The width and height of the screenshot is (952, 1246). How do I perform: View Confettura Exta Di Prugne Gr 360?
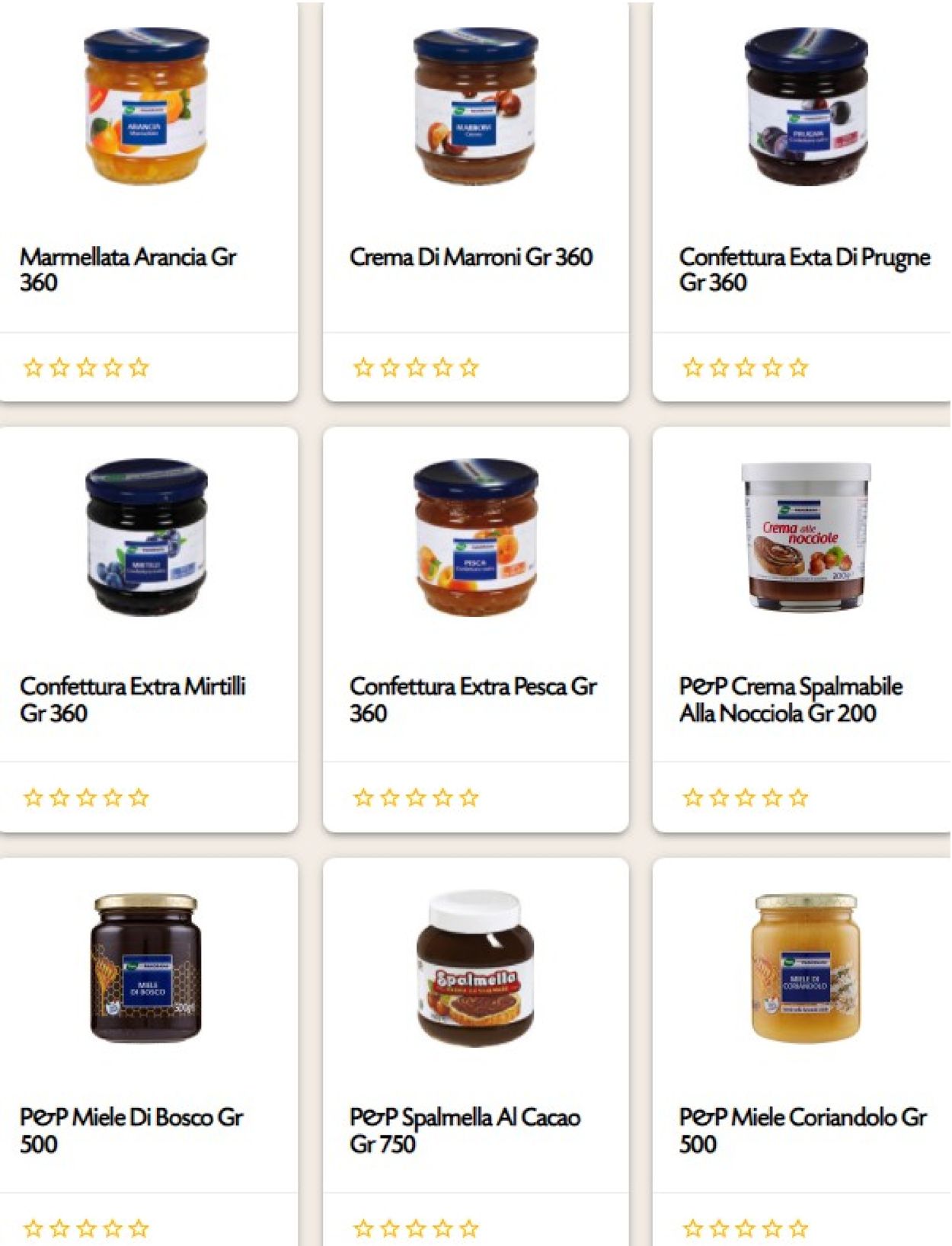(803, 268)
